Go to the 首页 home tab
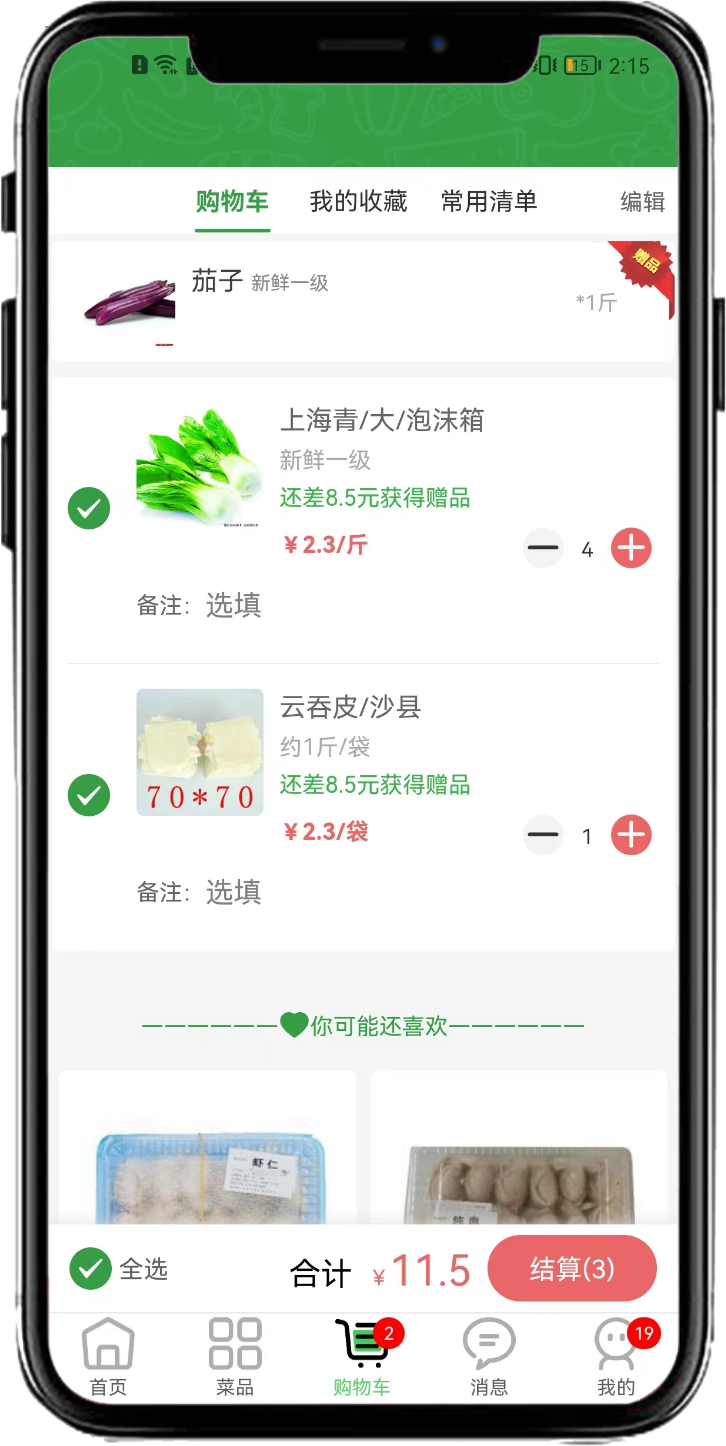Viewport: 726px width, 1446px height. click(108, 1357)
